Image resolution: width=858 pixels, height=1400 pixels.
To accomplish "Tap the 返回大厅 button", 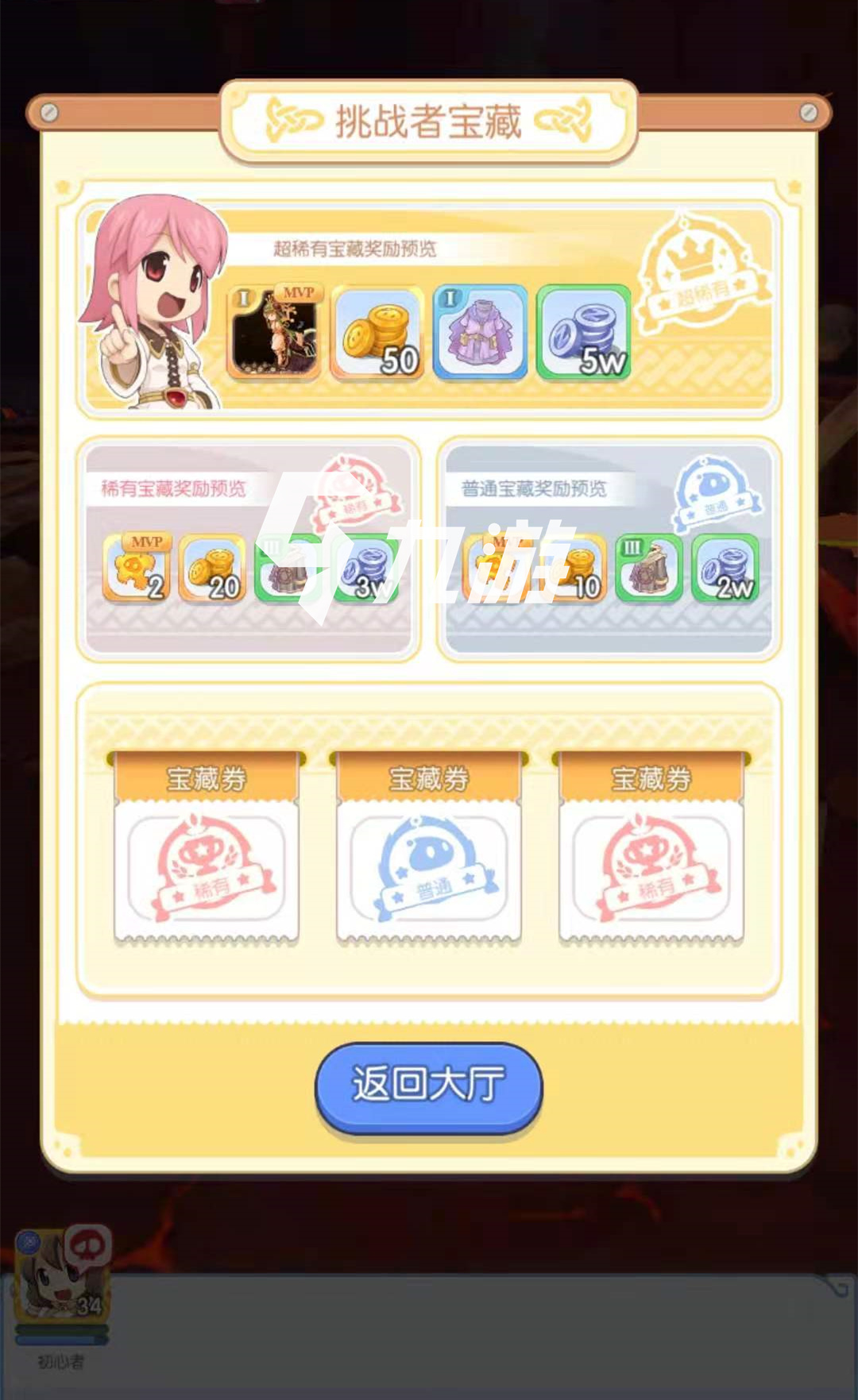I will (x=429, y=1086).
